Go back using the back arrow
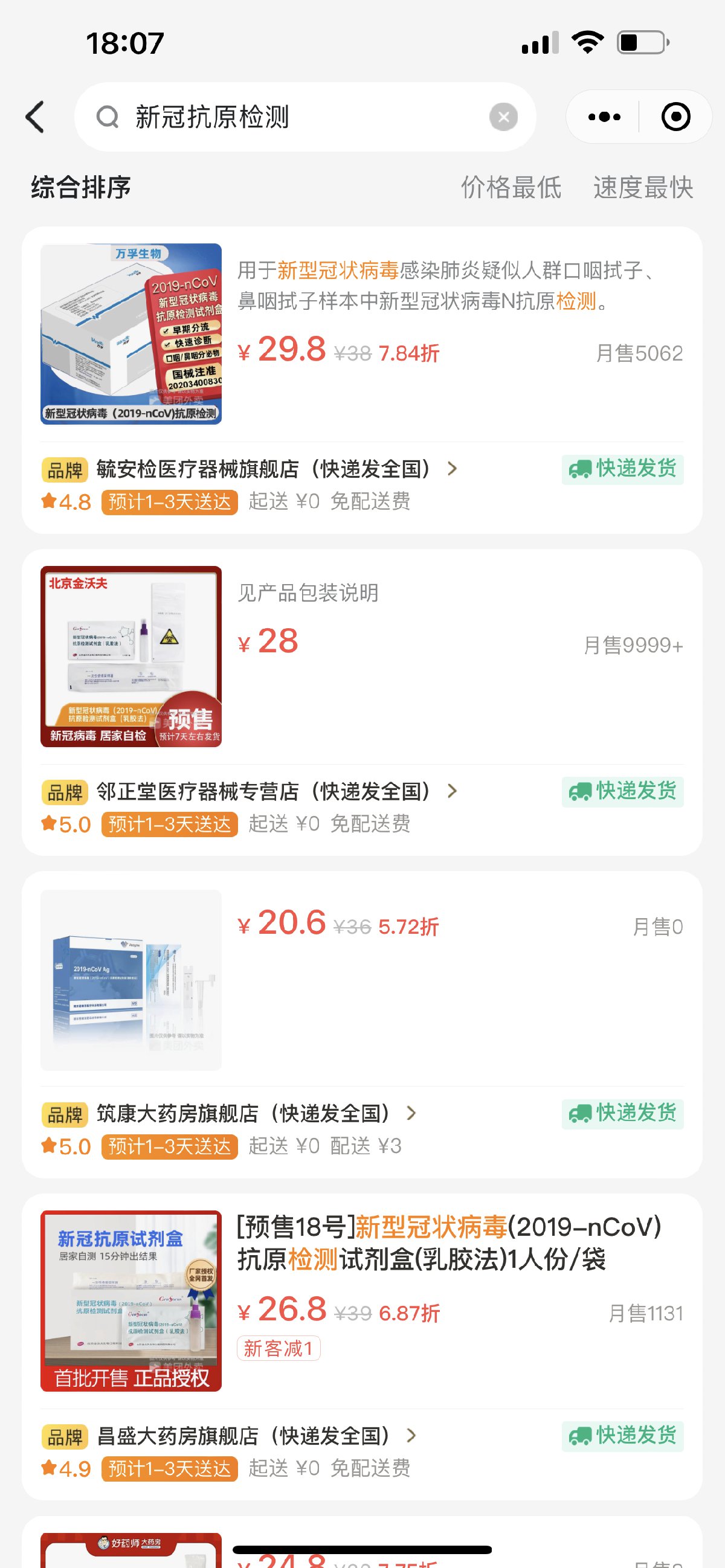725x1568 pixels. point(35,117)
